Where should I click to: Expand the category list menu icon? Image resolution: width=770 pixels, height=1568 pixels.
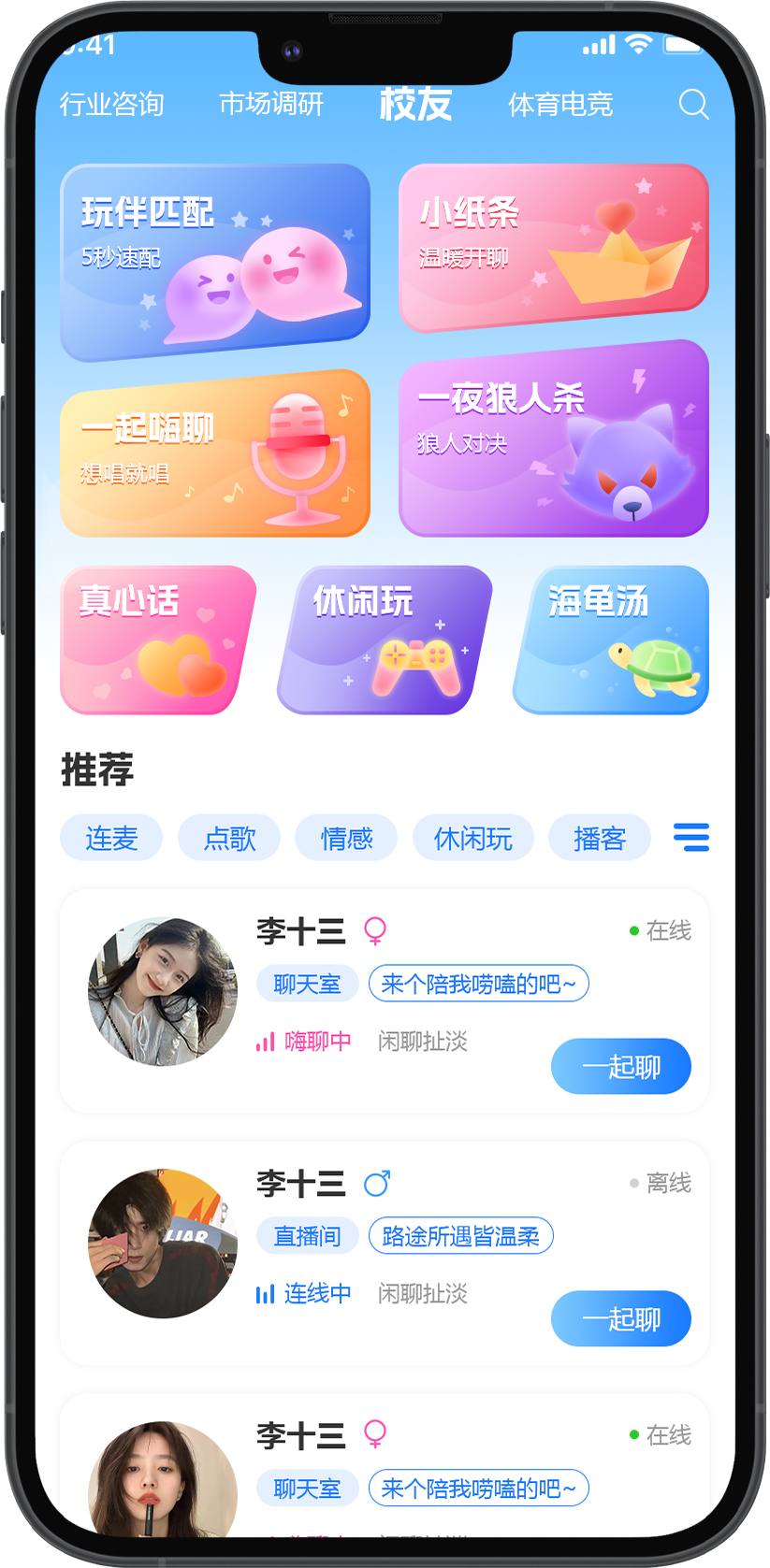[690, 837]
